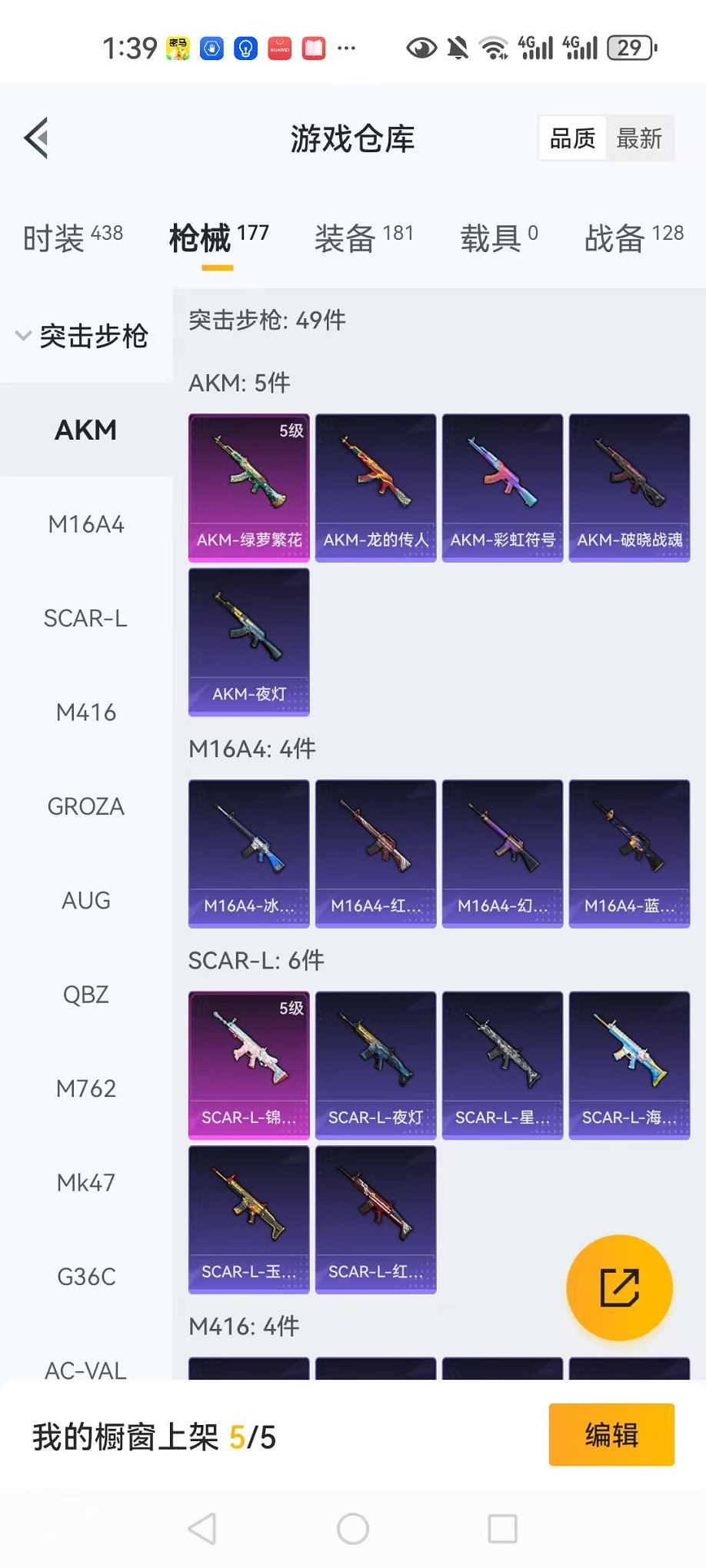This screenshot has height=1568, width=706.
Task: Sort the warehouse by 最新
Action: pos(639,139)
